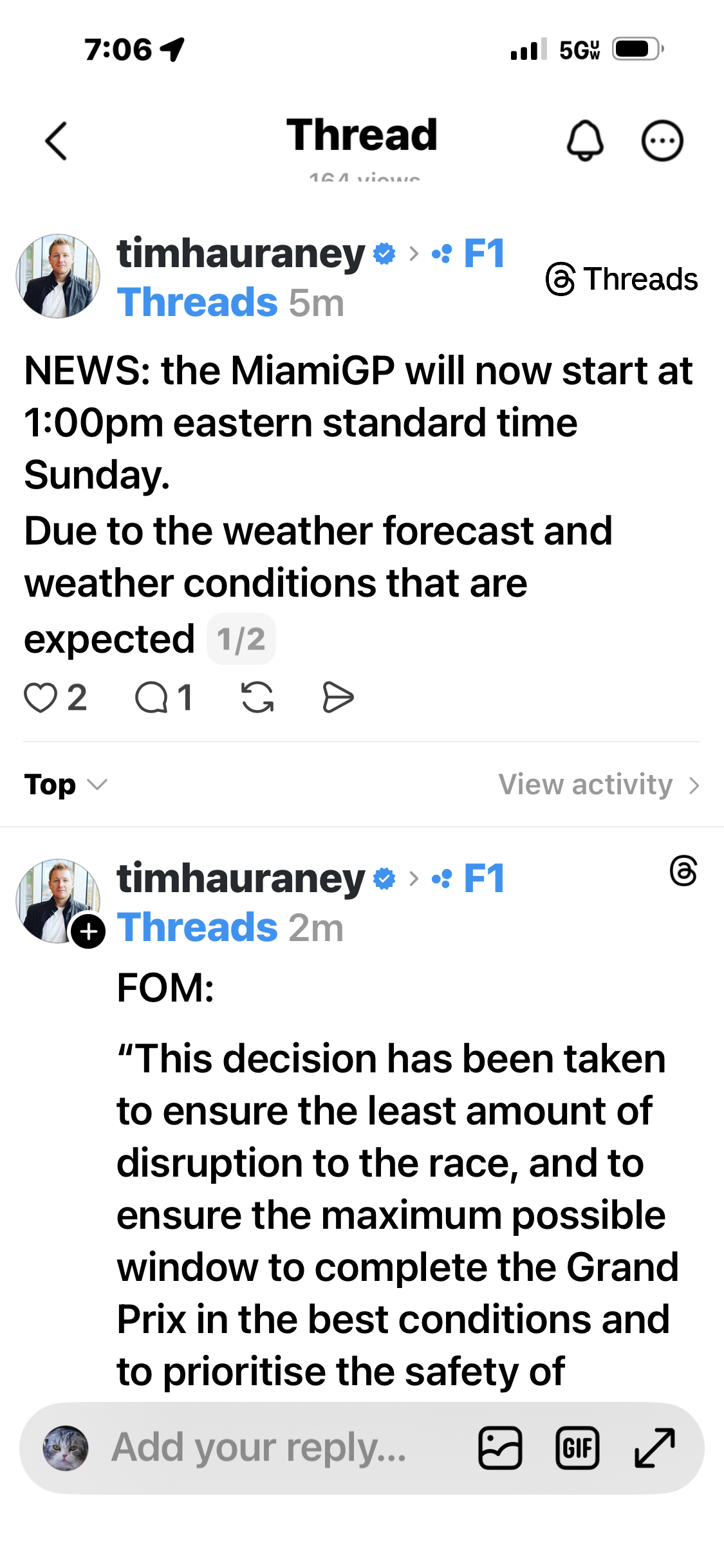The image size is (724, 1568).
Task: Expand the reply composer to full screen
Action: coord(654,1448)
